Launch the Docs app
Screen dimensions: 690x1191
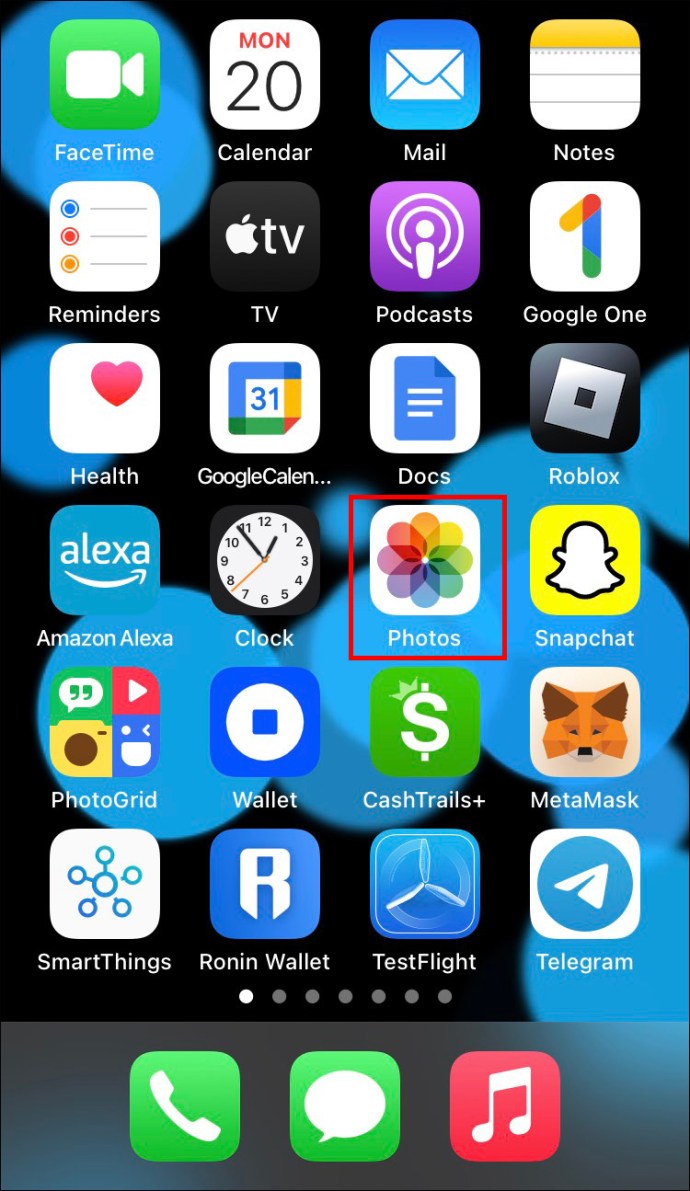425,399
